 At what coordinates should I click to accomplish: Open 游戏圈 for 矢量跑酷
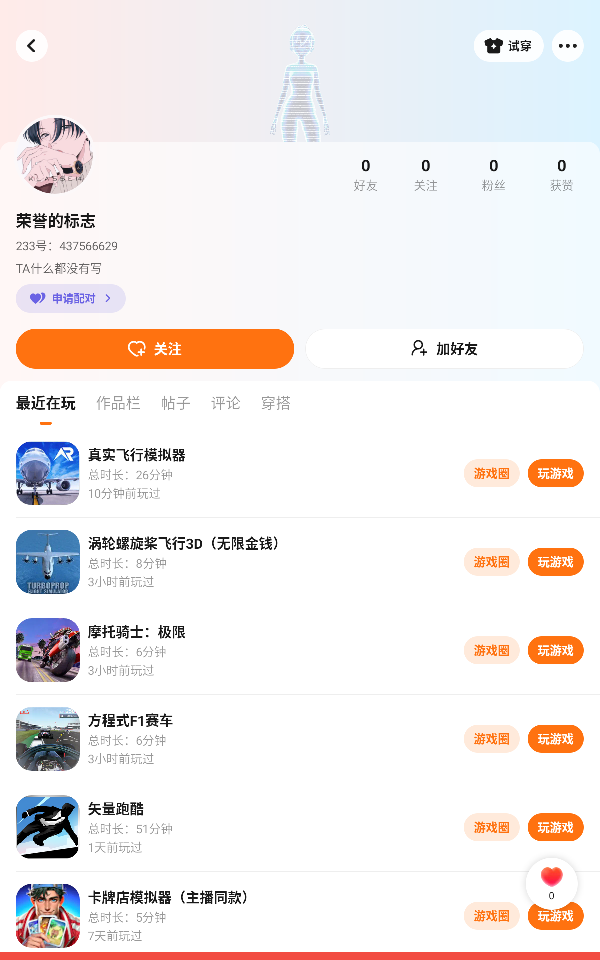point(491,827)
